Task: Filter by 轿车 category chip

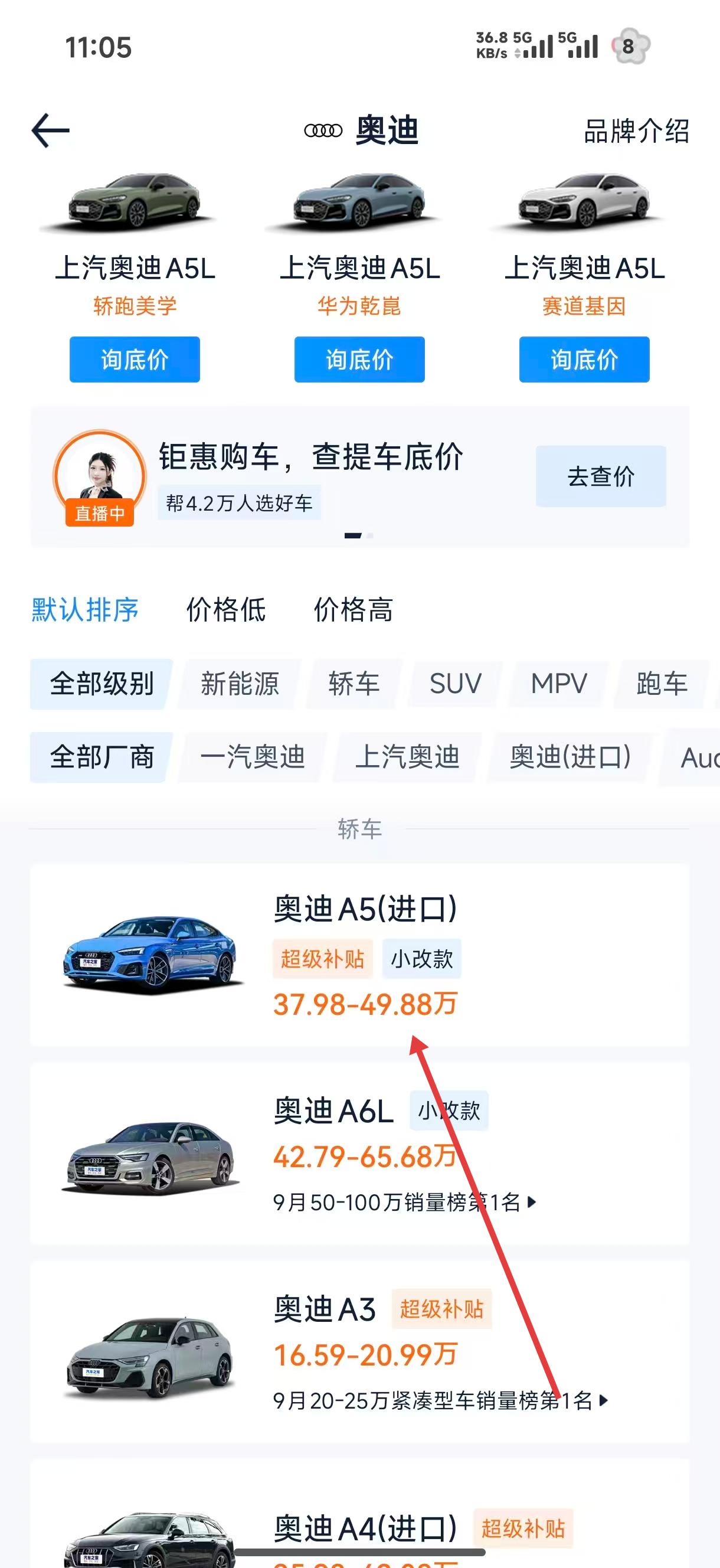Action: tap(354, 684)
